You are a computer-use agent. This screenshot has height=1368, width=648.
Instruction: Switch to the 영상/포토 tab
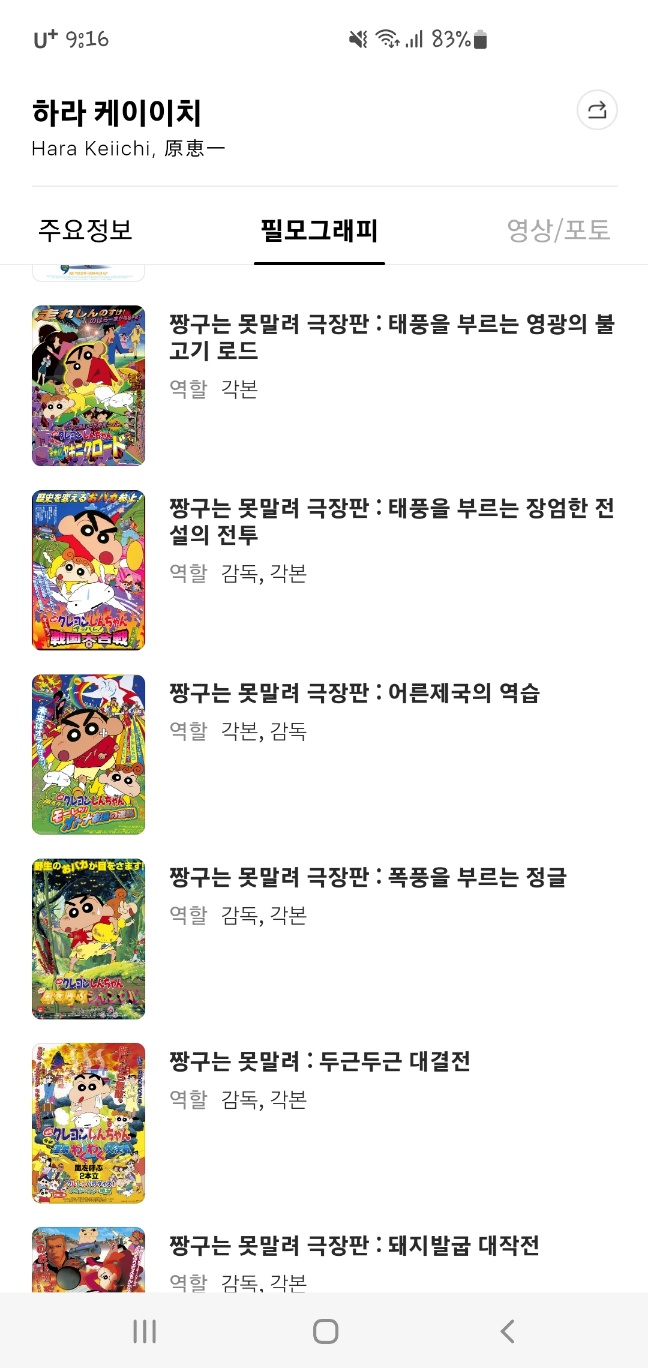pyautogui.click(x=558, y=230)
